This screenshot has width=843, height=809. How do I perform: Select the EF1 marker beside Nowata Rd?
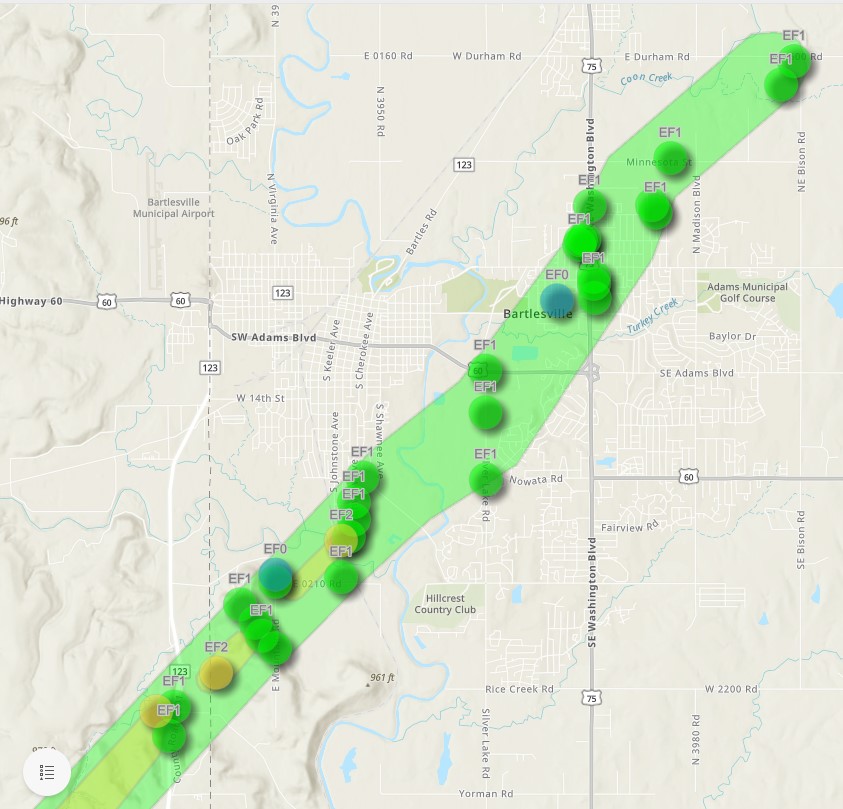point(486,479)
